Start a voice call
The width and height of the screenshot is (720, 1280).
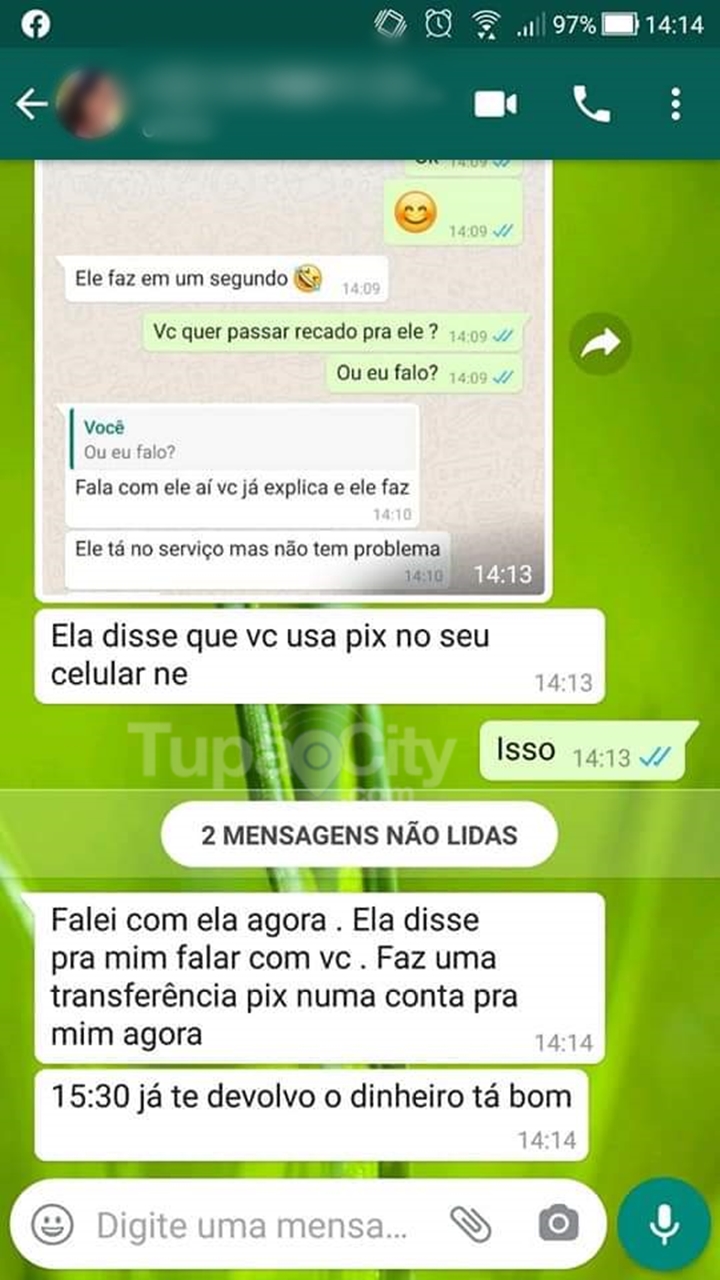[x=591, y=104]
